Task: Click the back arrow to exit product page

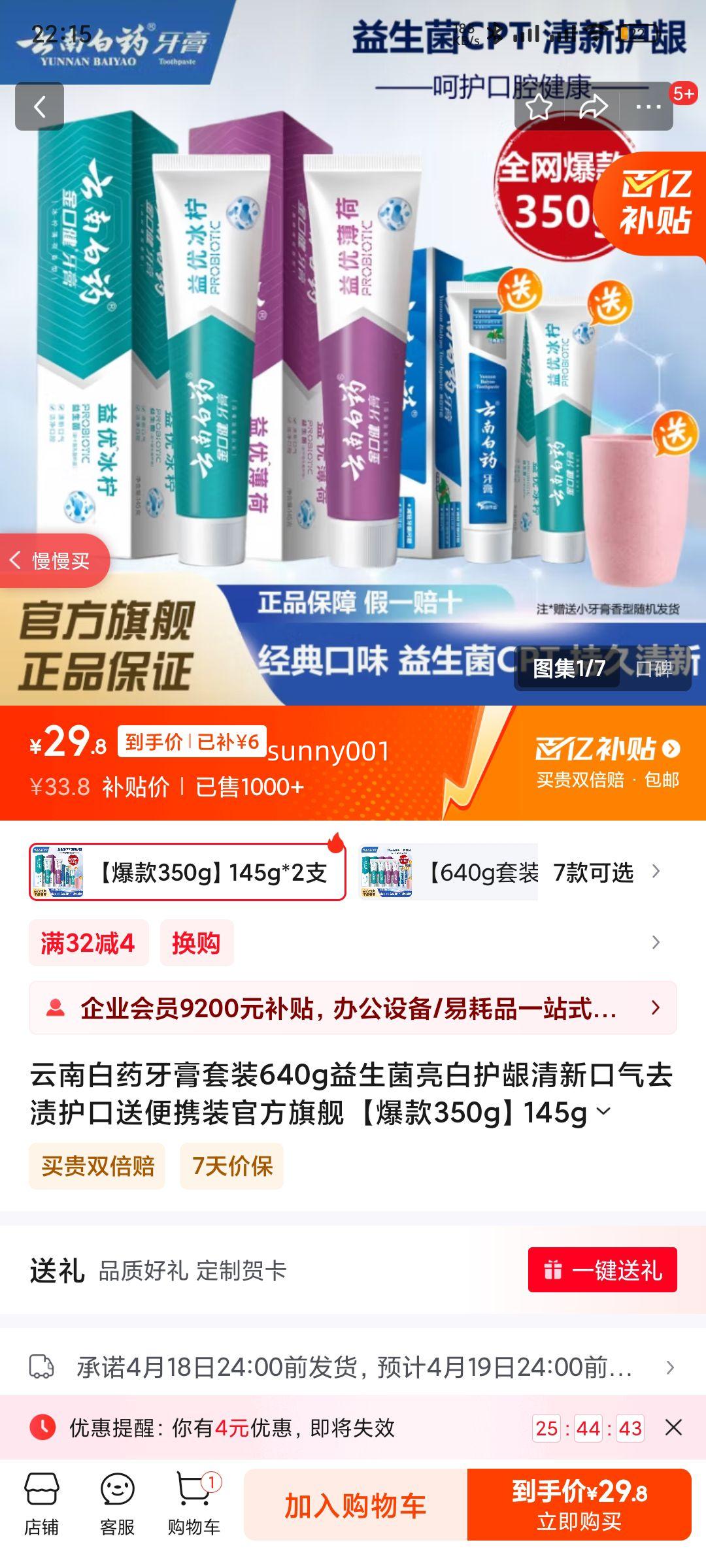Action: coord(41,106)
